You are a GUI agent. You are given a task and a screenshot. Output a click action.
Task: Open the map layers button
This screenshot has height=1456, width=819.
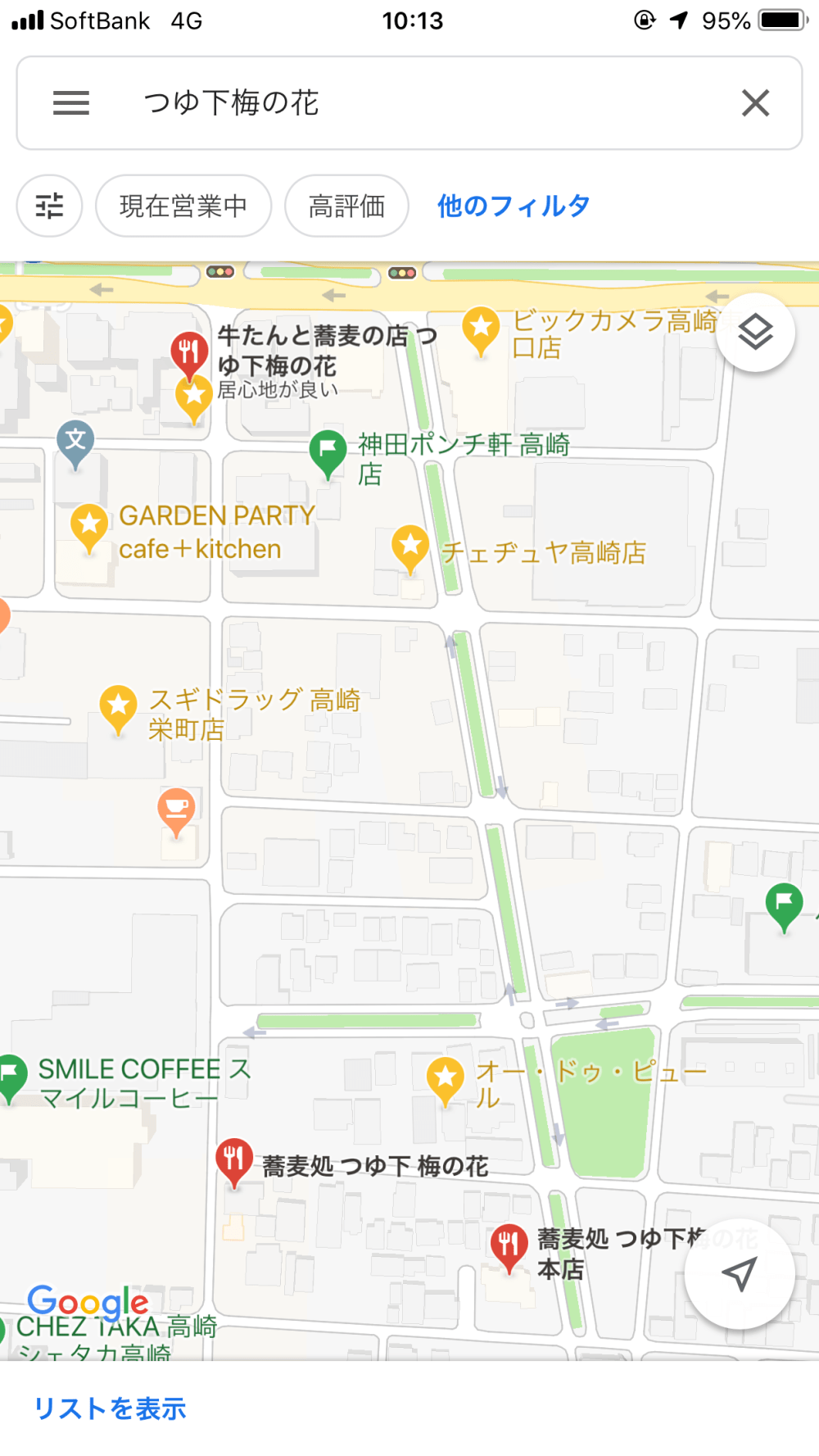pyautogui.click(x=754, y=332)
